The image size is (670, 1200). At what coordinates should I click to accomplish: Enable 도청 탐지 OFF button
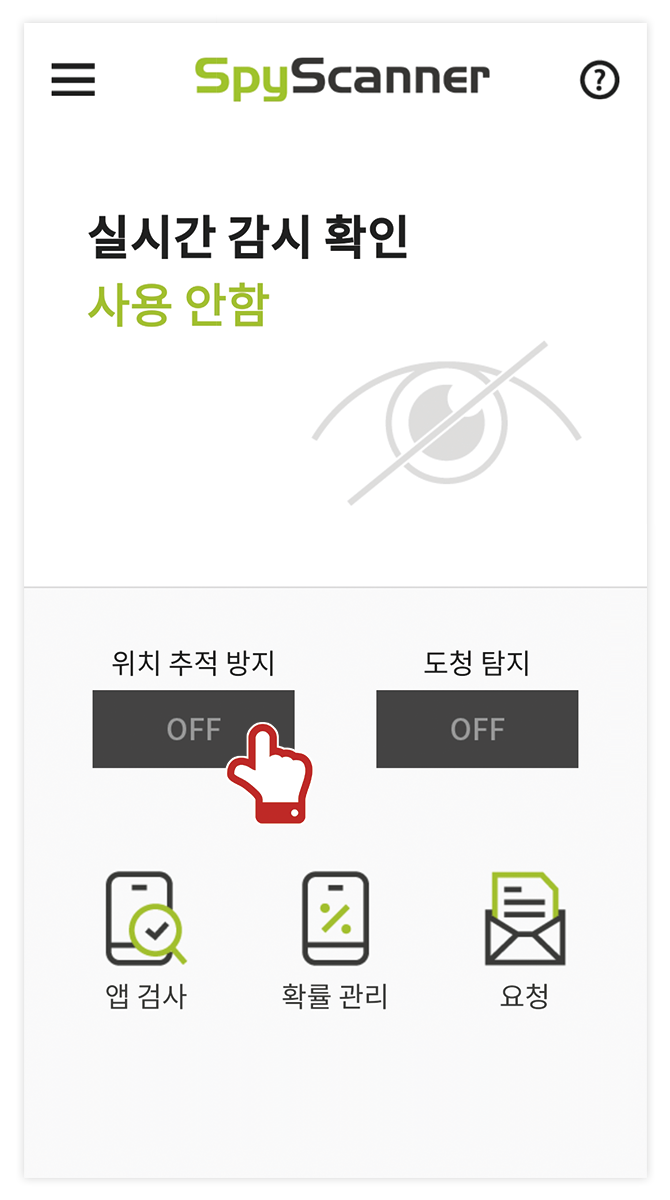point(477,729)
